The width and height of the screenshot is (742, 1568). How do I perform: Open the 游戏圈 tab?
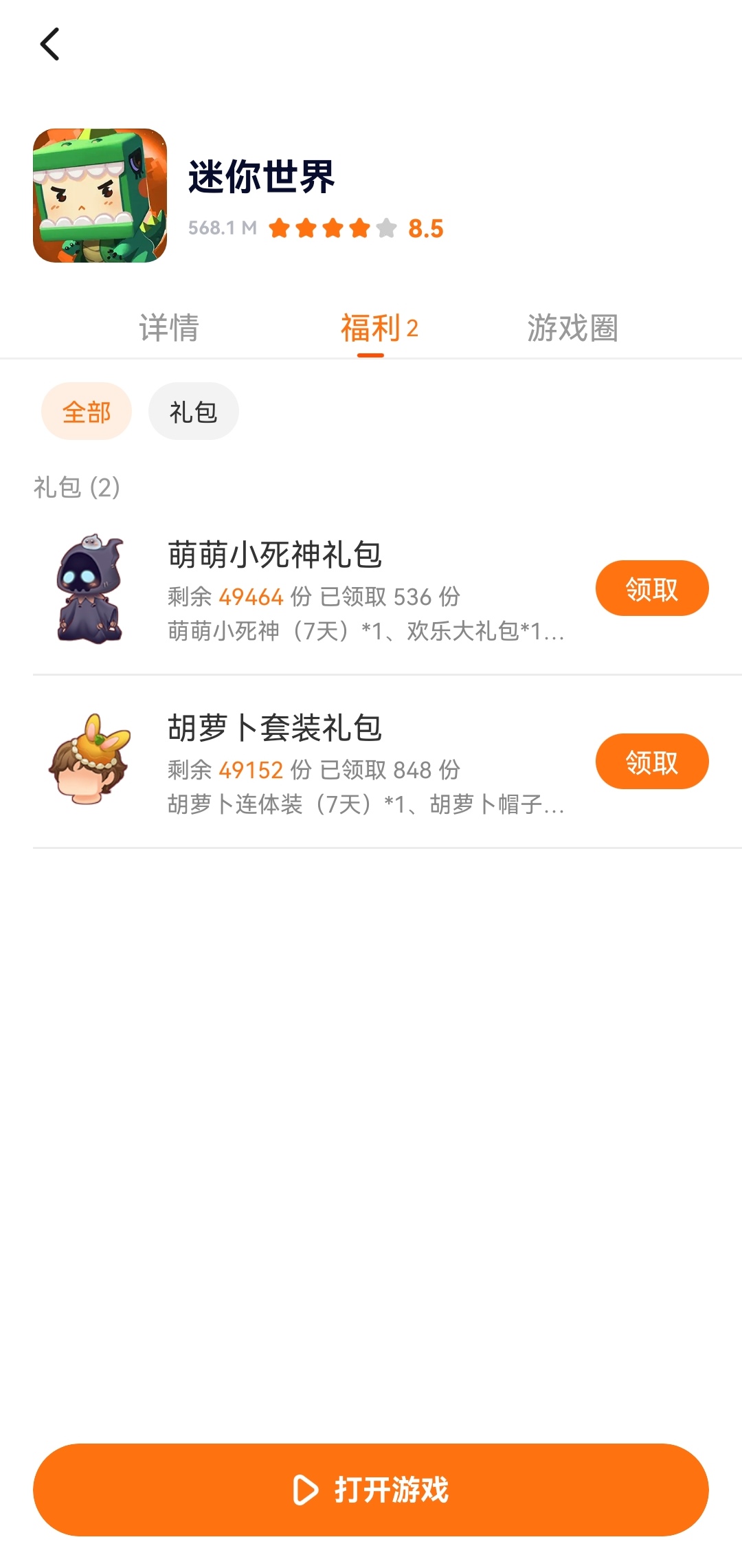click(572, 328)
